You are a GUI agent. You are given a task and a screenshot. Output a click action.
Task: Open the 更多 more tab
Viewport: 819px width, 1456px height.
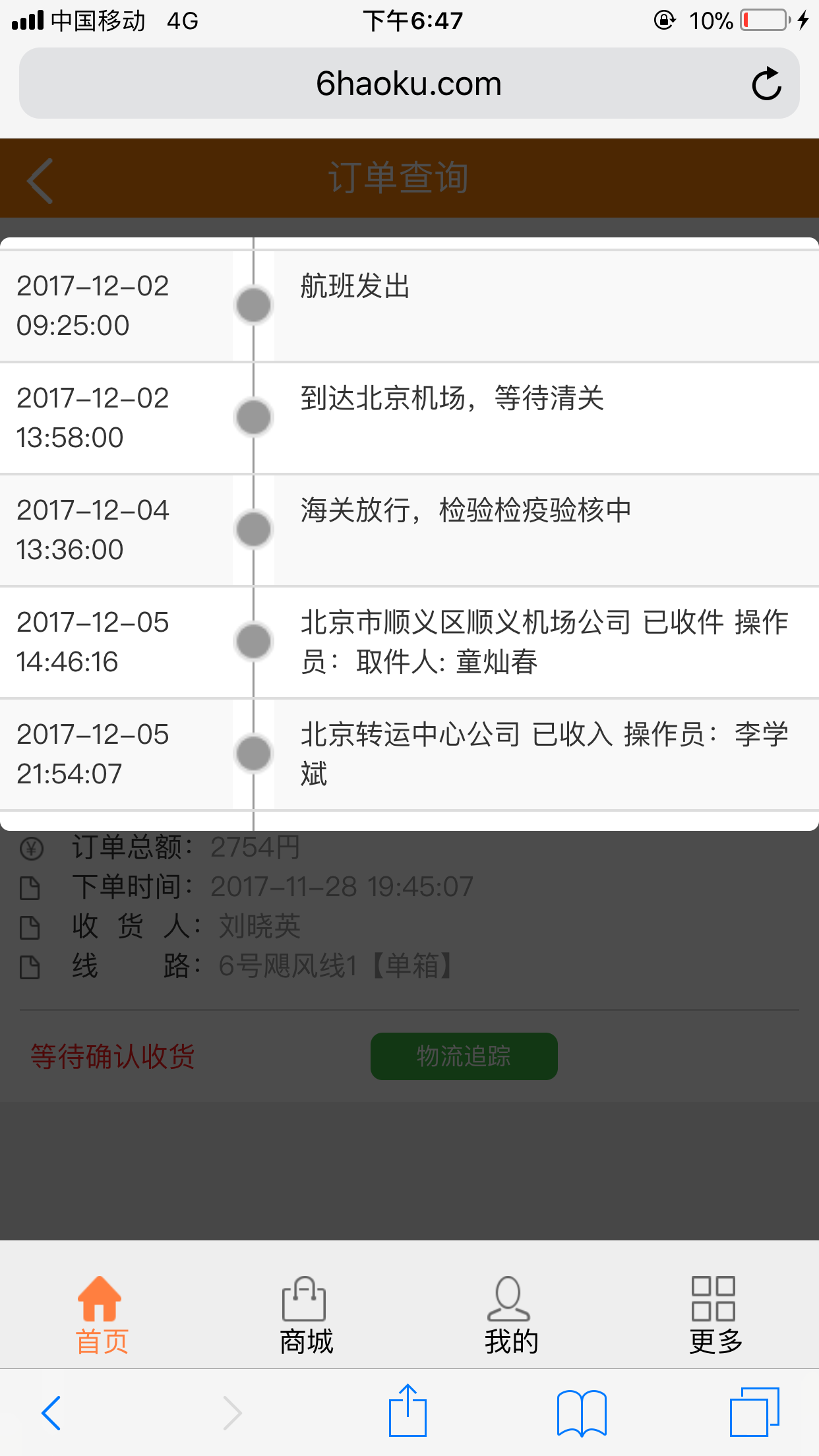coord(715,1314)
